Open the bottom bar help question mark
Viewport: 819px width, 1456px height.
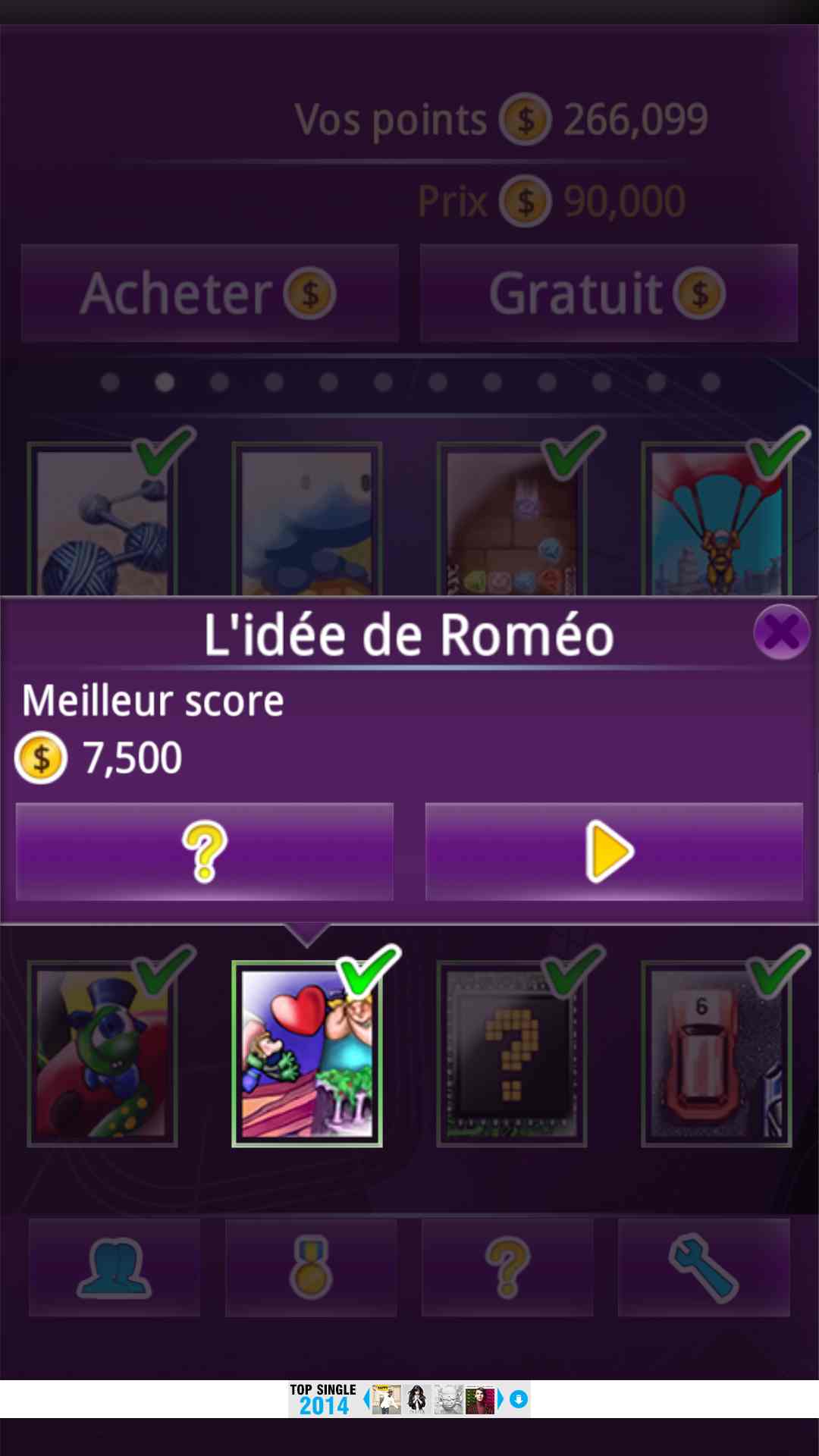(x=507, y=1267)
